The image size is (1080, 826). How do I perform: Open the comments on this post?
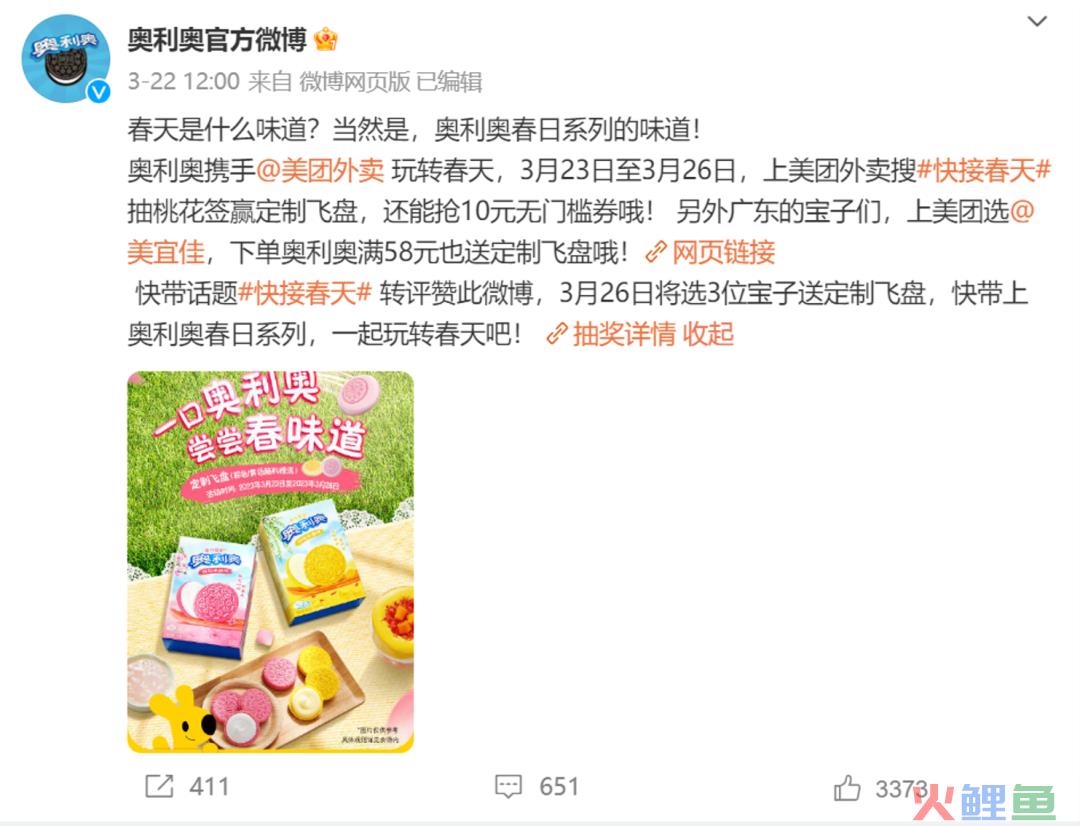tap(537, 786)
